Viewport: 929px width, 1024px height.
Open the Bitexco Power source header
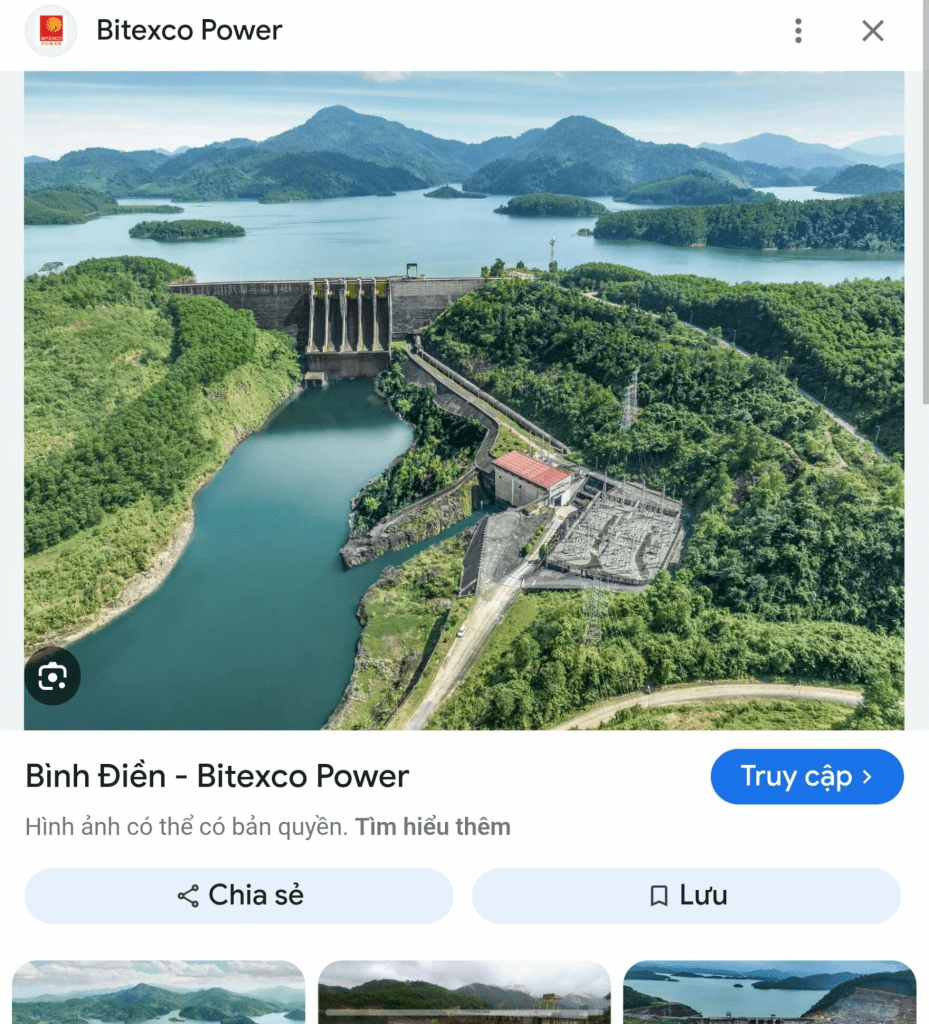[188, 31]
